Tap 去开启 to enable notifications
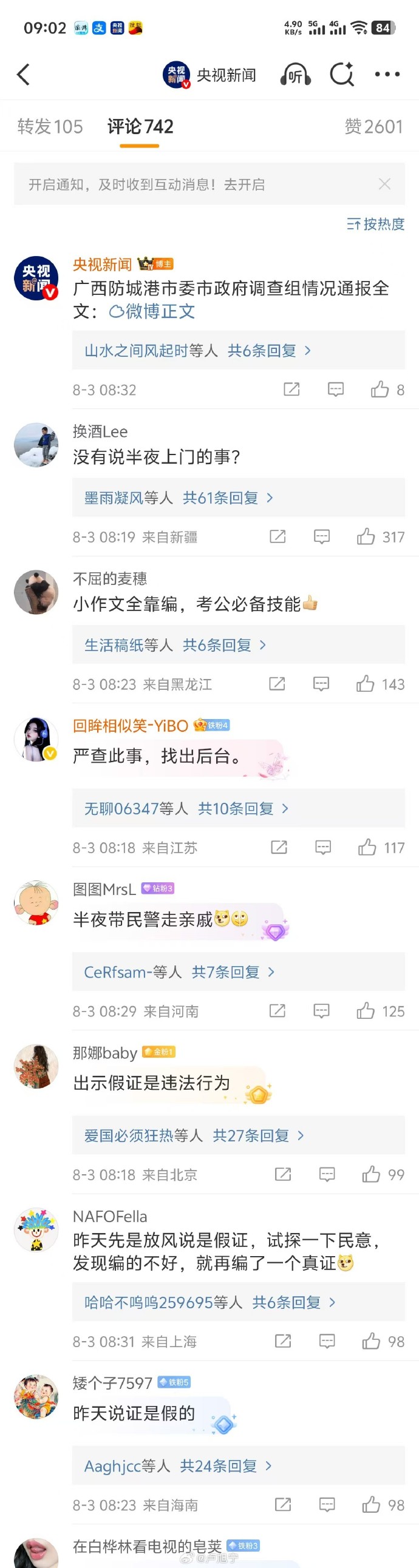This screenshot has height=1568, width=419. 244,184
